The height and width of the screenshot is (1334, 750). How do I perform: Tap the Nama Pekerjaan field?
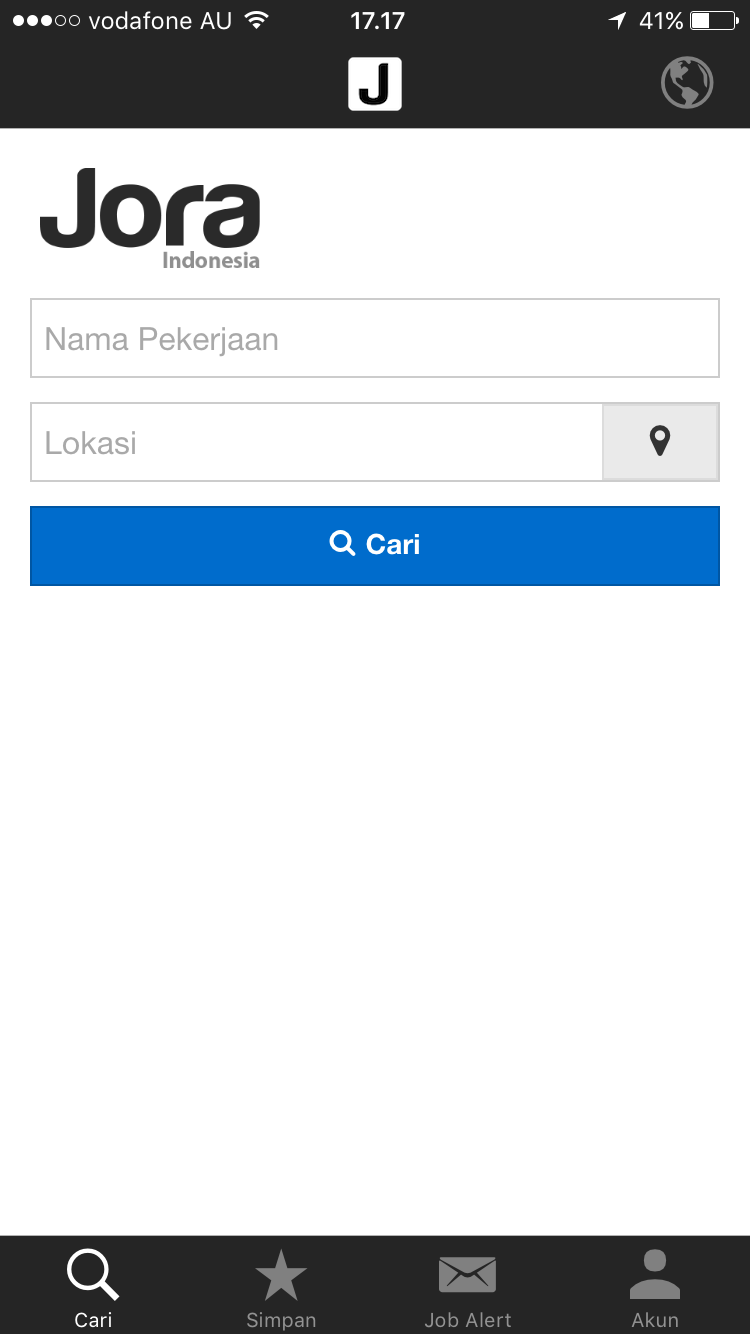tap(375, 338)
